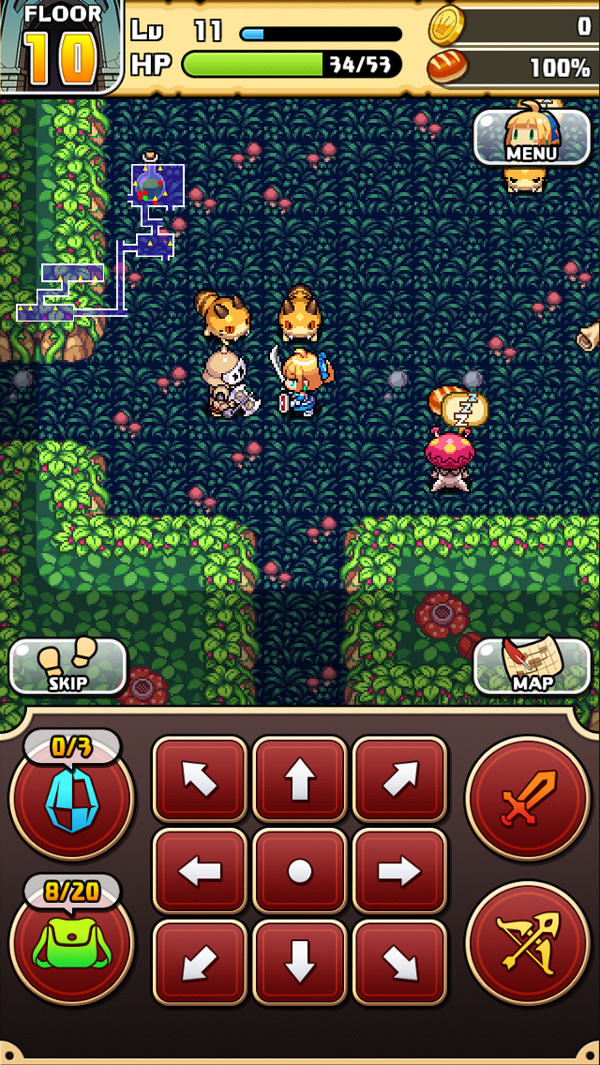Open the MENU button
This screenshot has height=1065, width=600.
[531, 138]
